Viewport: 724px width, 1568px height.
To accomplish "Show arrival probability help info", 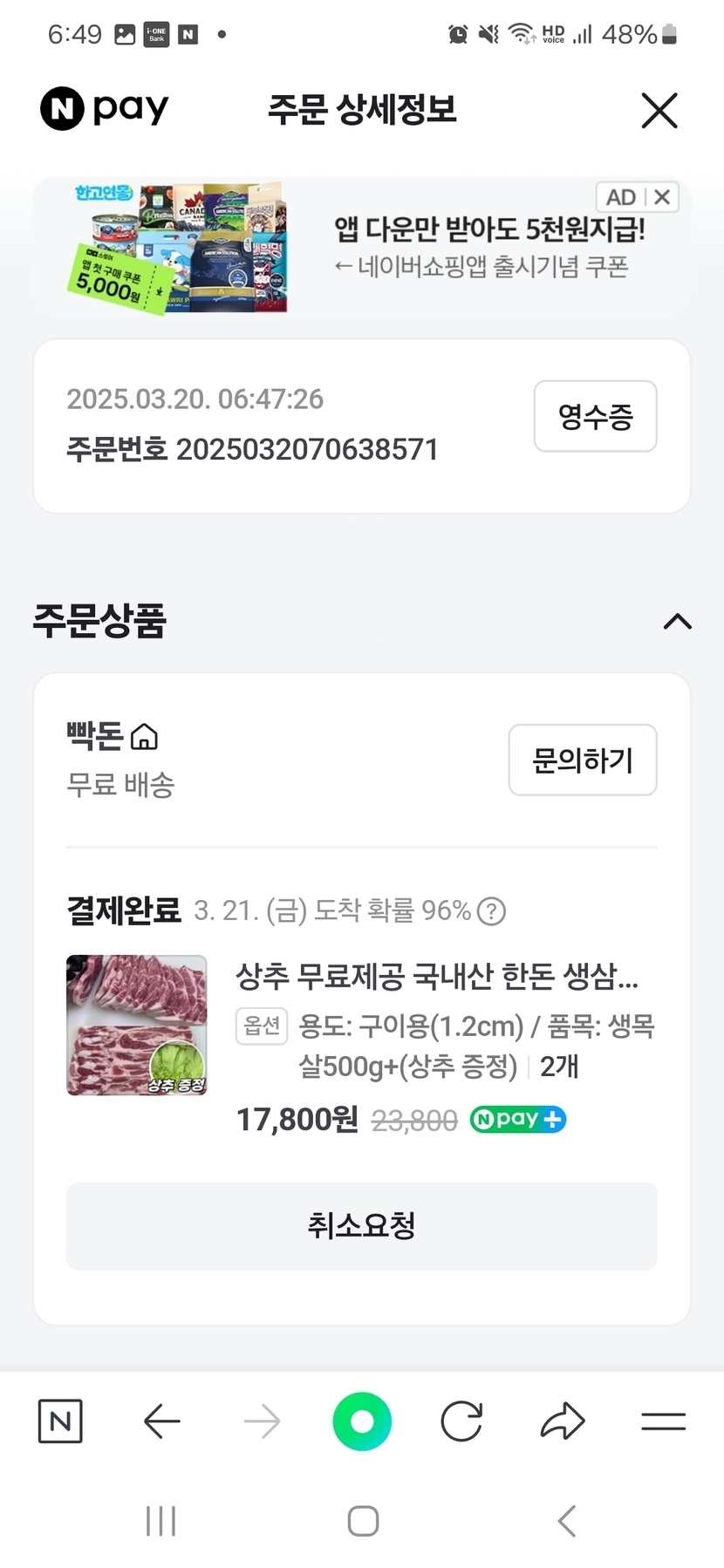I will [x=492, y=911].
